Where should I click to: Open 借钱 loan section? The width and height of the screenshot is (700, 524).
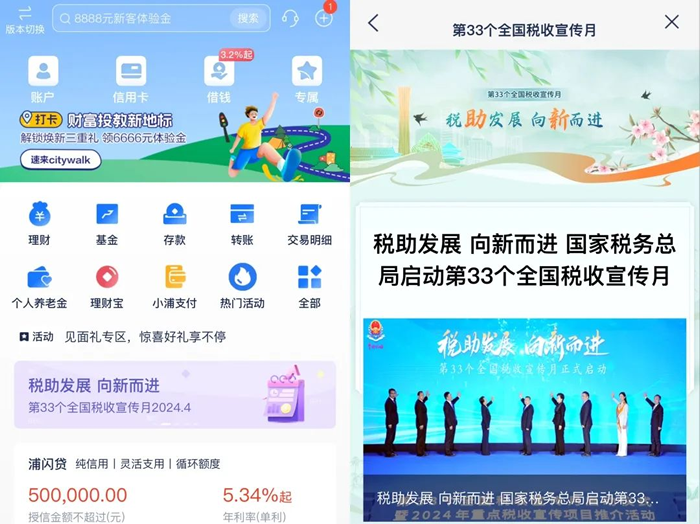pos(219,79)
